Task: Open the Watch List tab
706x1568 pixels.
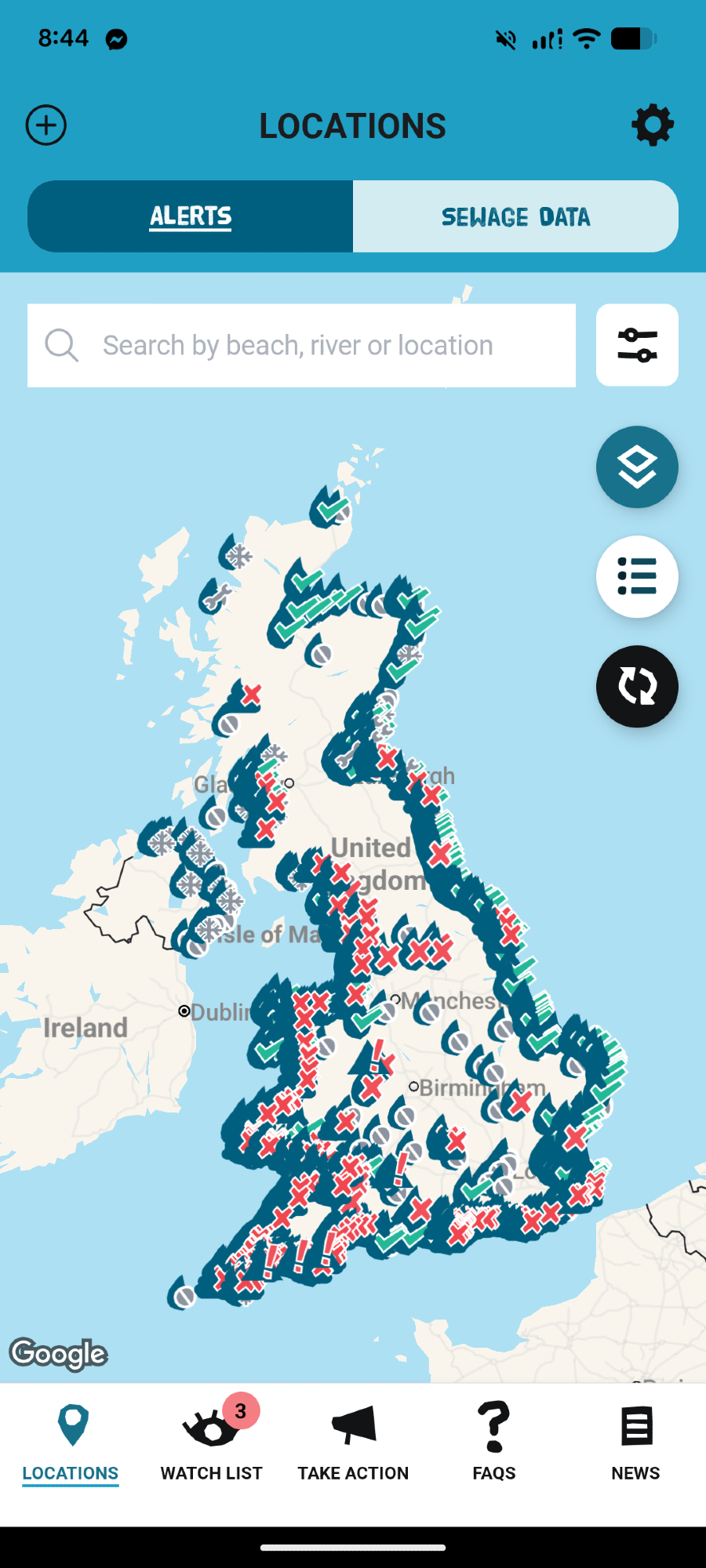Action: pyautogui.click(x=211, y=1443)
